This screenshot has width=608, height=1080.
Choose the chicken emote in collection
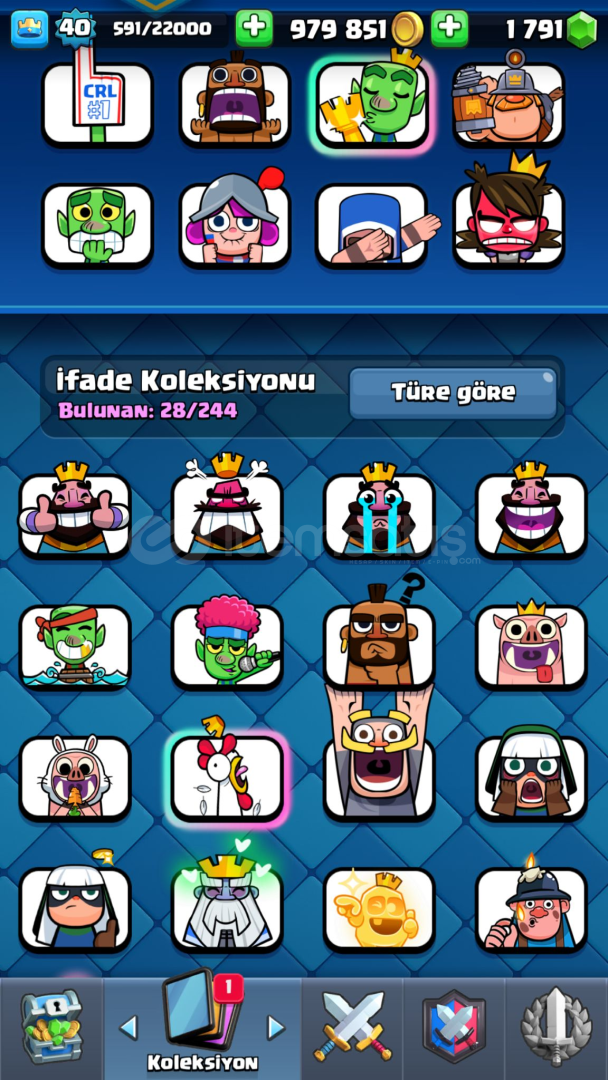click(227, 779)
